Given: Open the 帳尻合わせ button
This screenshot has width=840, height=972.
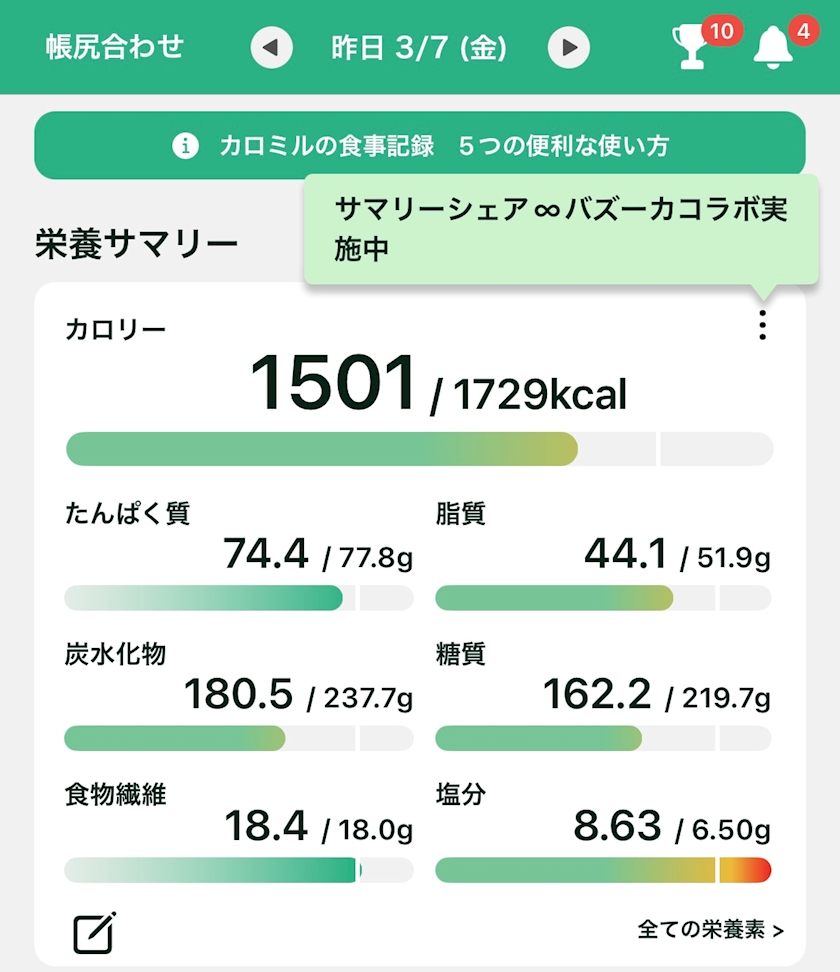Looking at the screenshot, I should pyautogui.click(x=115, y=47).
